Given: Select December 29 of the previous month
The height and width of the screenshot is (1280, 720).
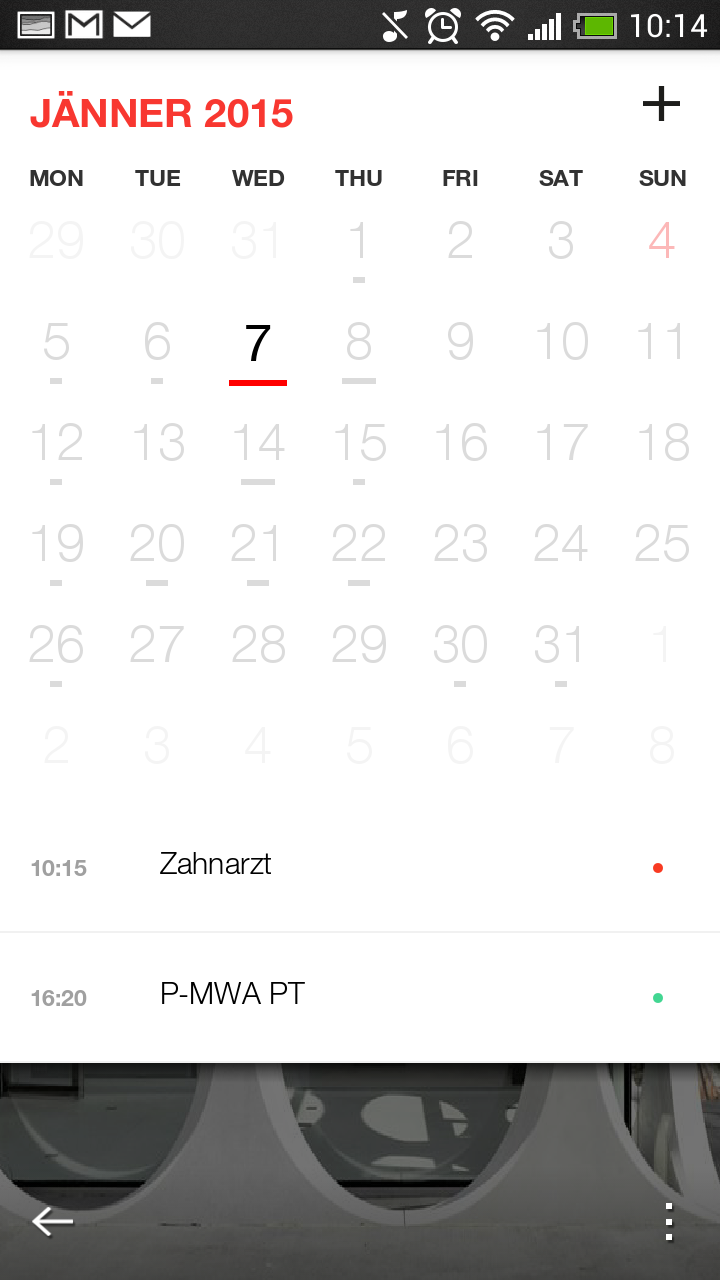Looking at the screenshot, I should point(56,241).
